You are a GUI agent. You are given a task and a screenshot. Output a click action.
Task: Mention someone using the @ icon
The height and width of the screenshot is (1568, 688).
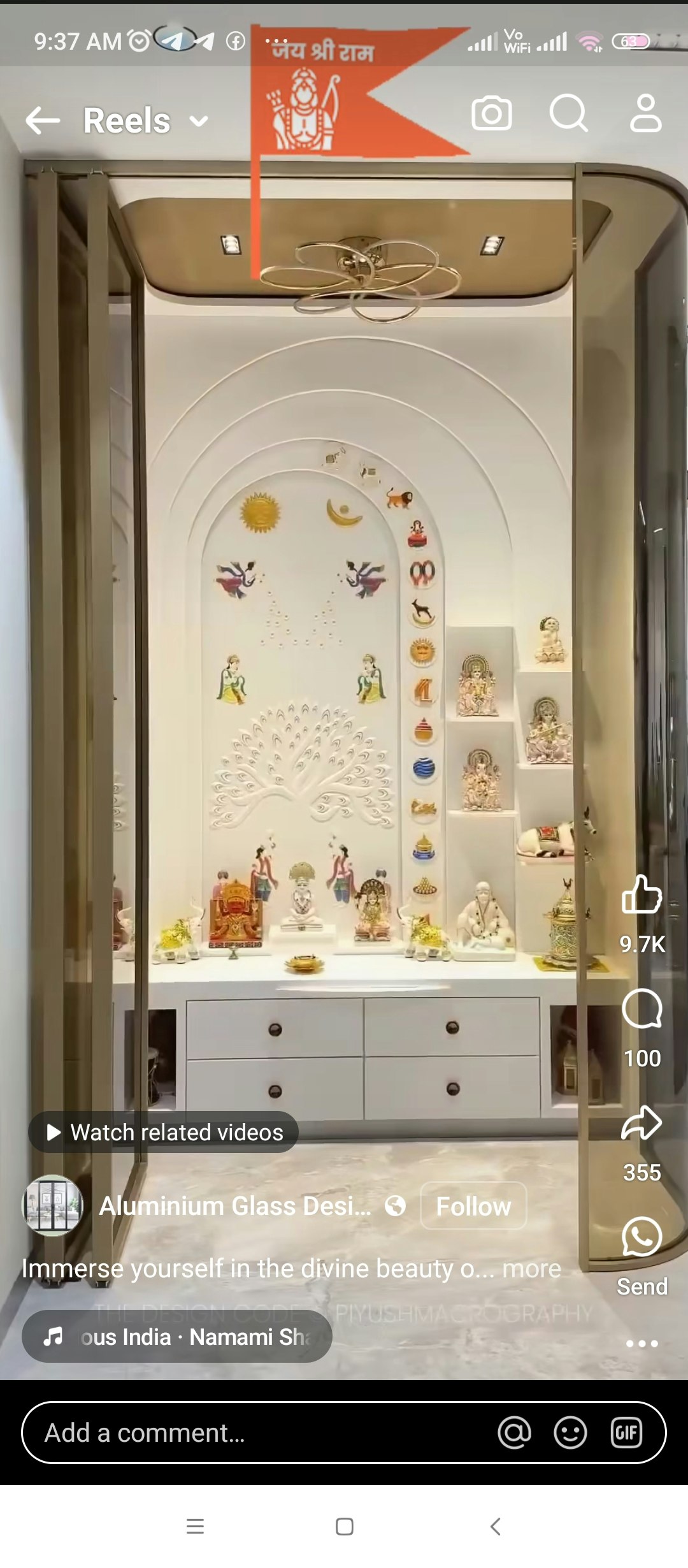point(514,1433)
